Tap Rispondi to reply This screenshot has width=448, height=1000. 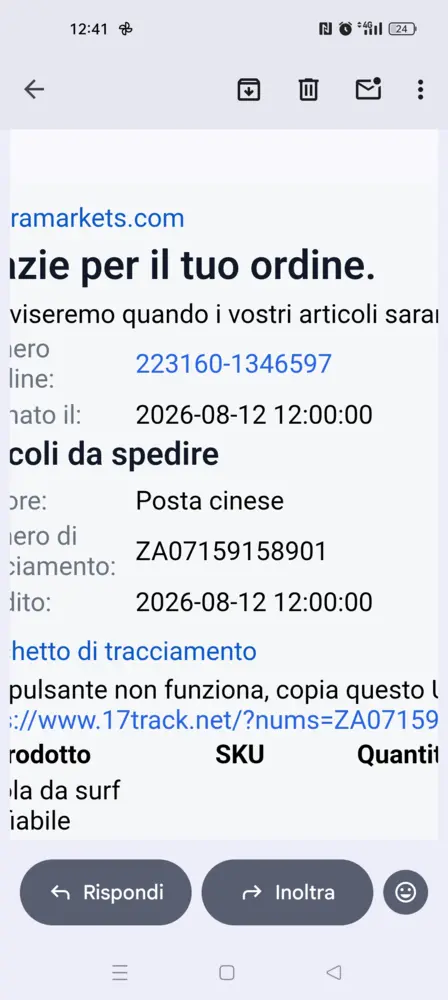point(106,892)
